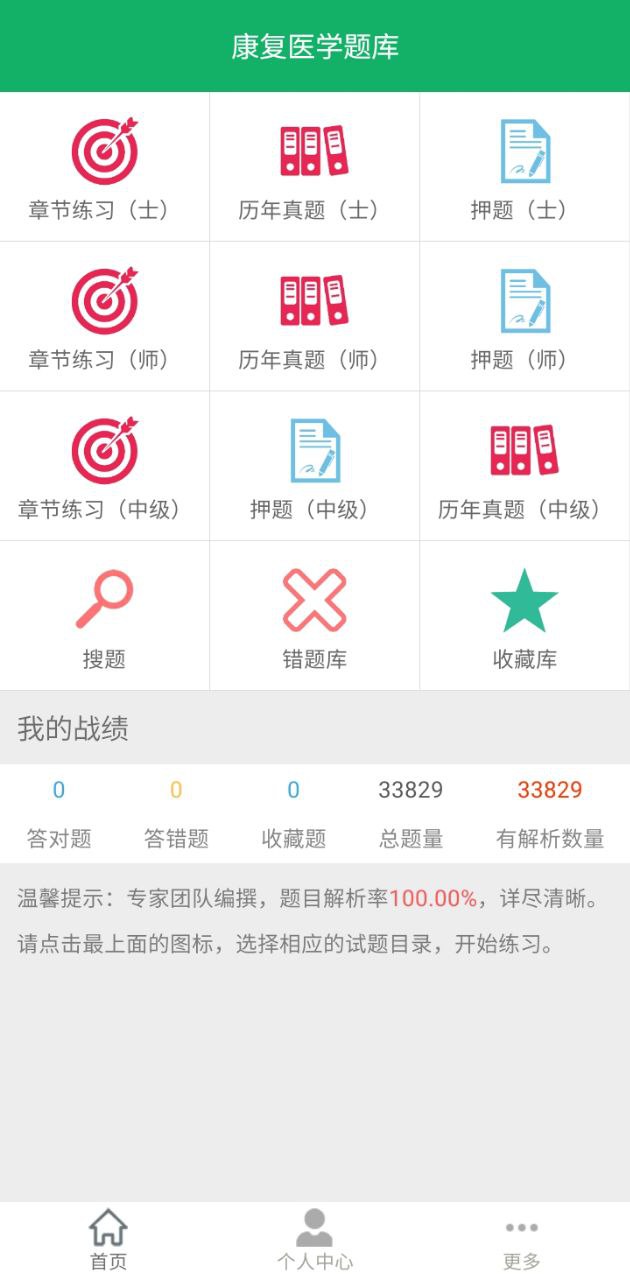
Task: Open 搜题 question search
Action: tap(104, 616)
